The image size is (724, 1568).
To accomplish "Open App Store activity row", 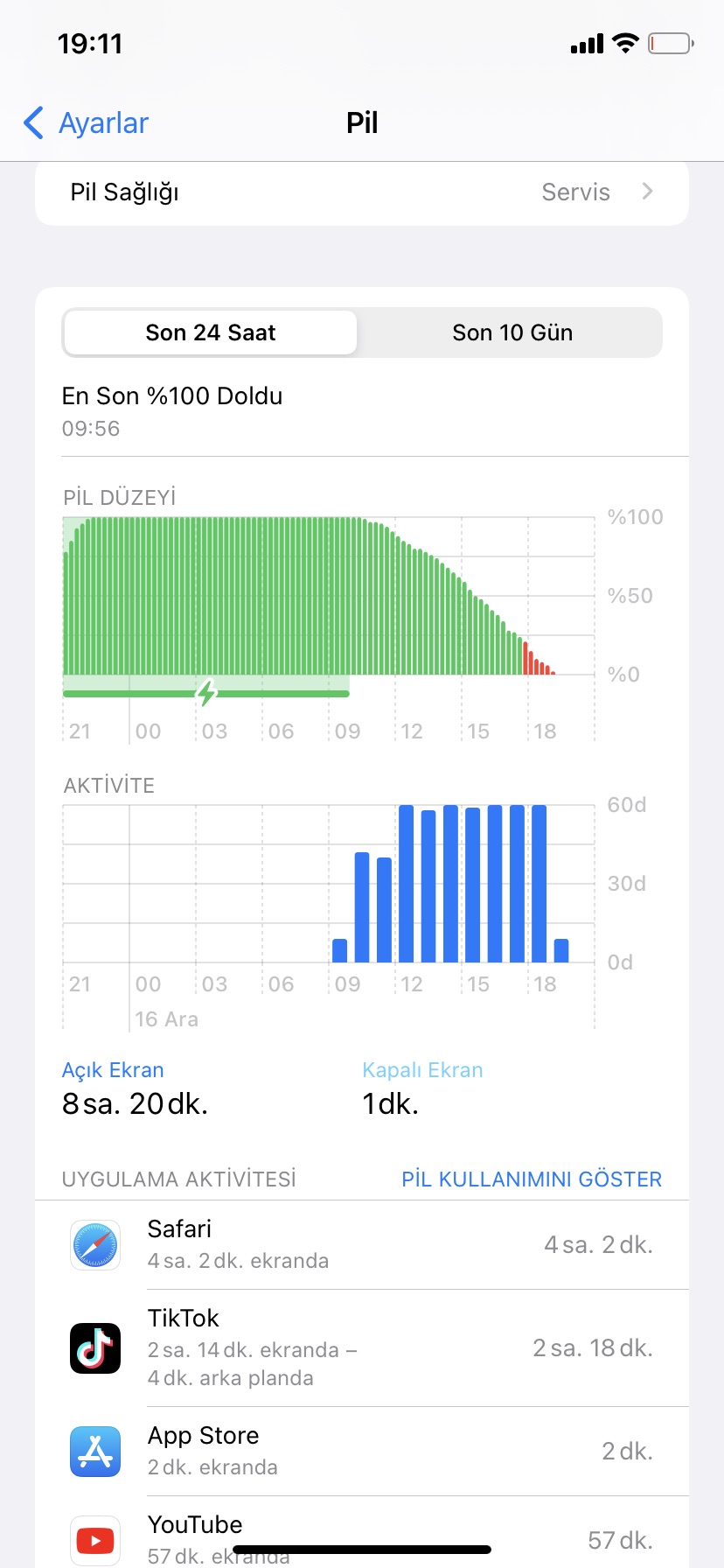I will (362, 1451).
